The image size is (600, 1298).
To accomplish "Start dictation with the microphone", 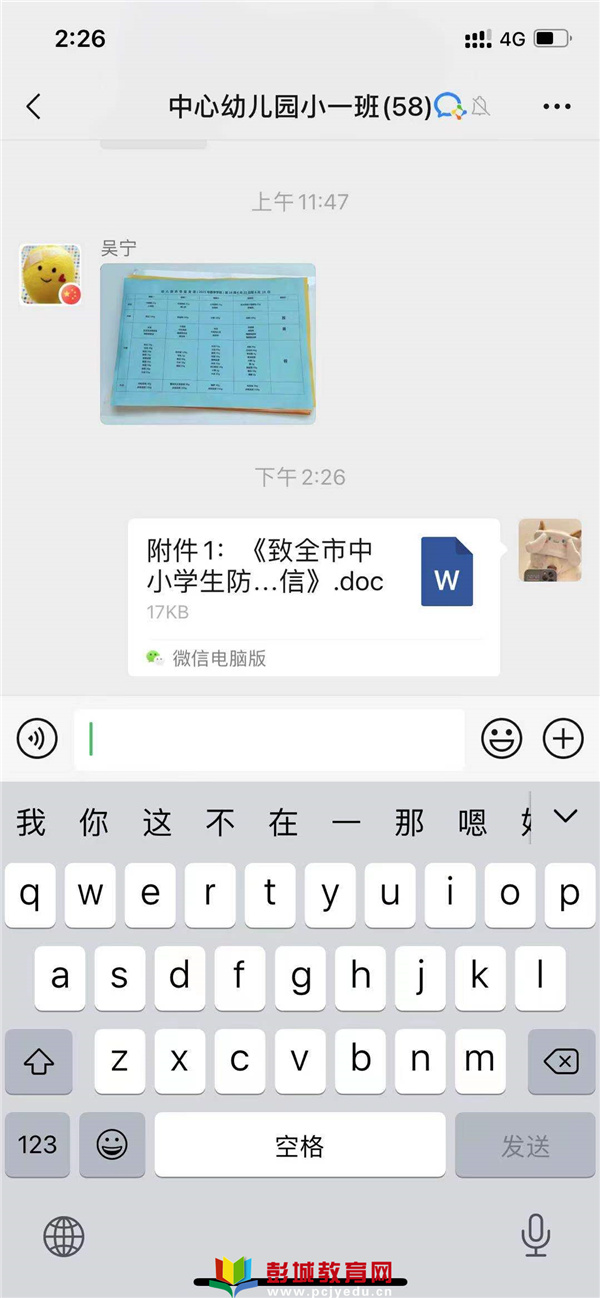I will [x=536, y=1237].
